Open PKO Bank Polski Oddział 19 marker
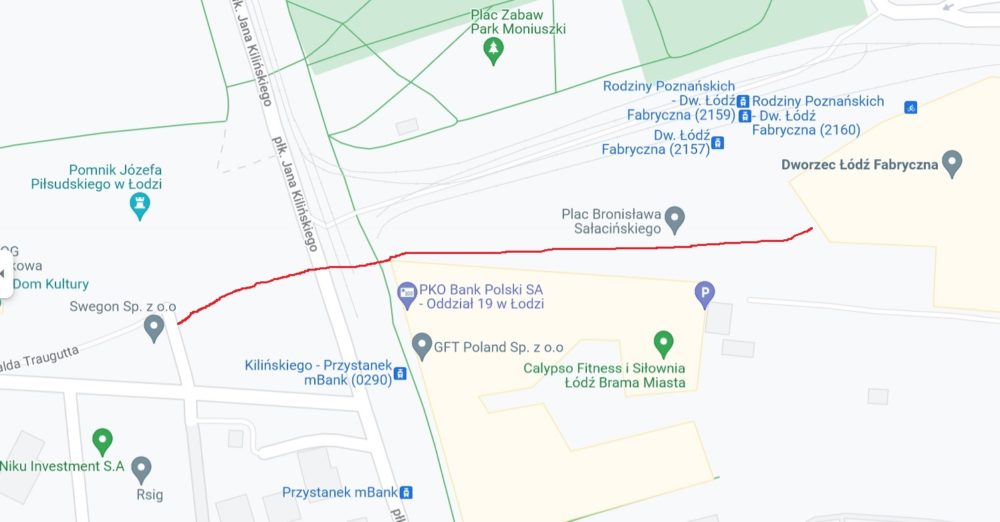This screenshot has width=1000, height=522. pyautogui.click(x=407, y=295)
